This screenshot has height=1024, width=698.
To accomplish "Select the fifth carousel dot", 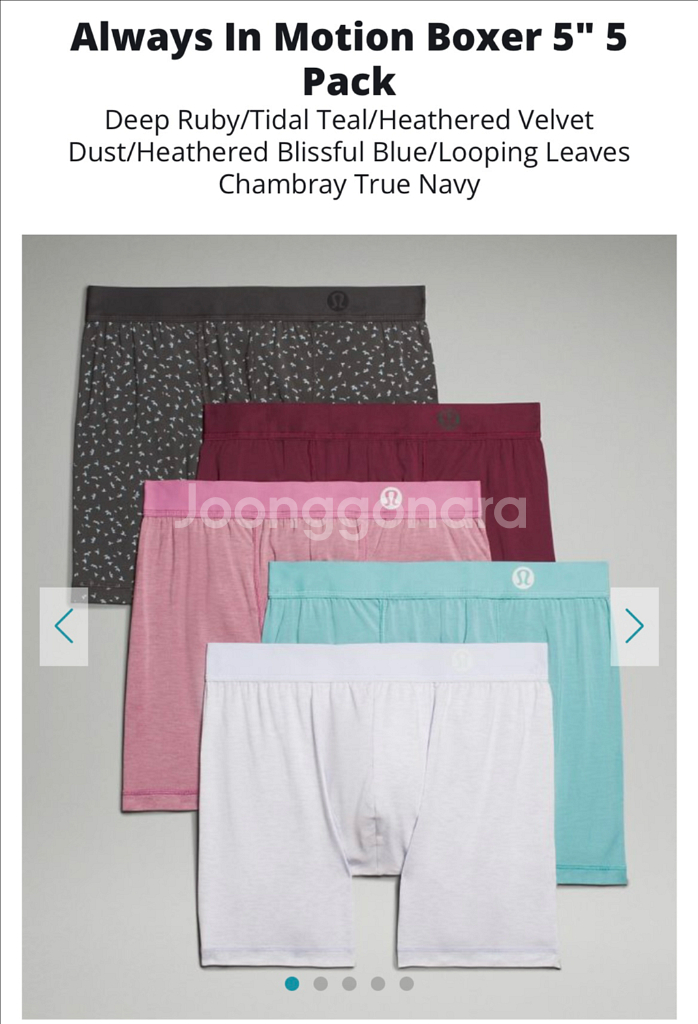I will tap(406, 984).
